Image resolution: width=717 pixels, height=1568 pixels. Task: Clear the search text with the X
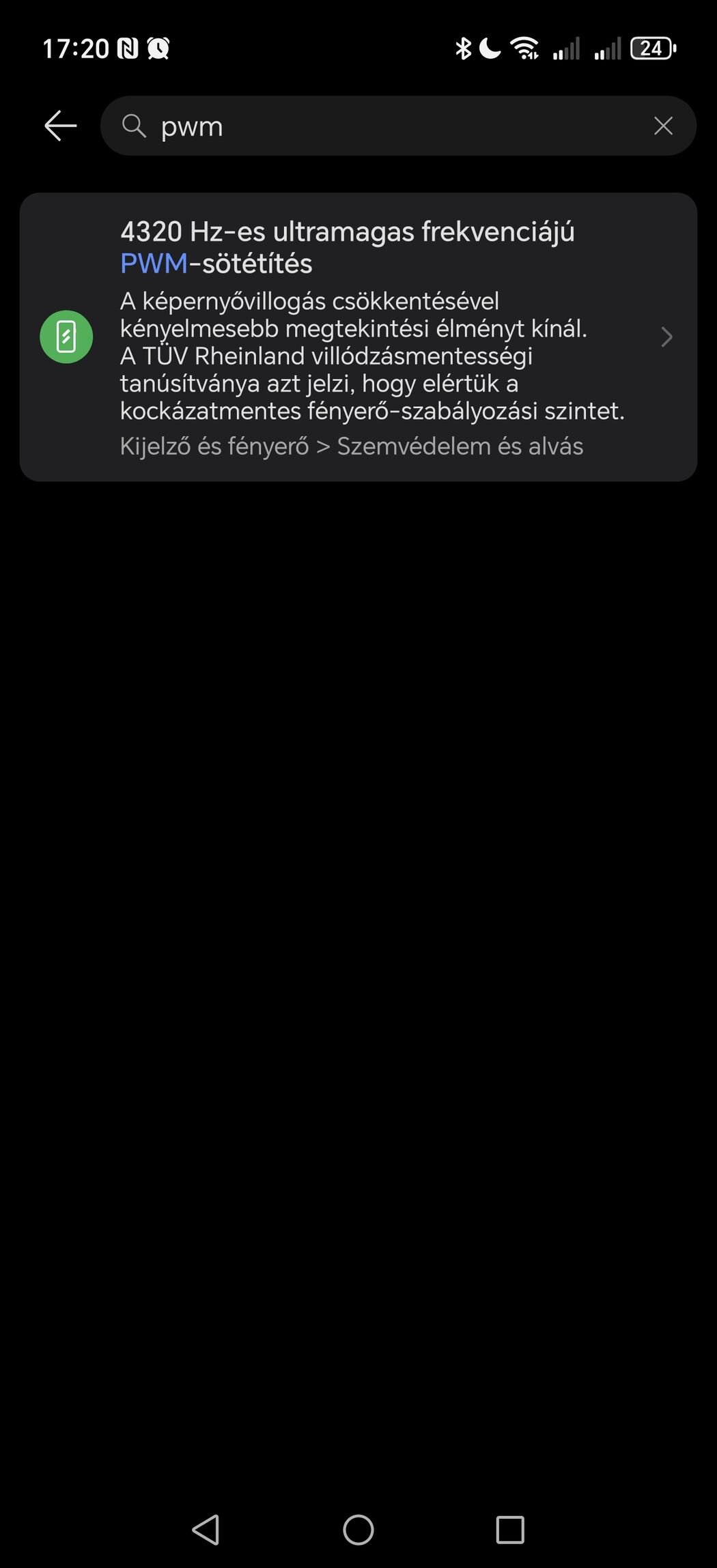click(663, 126)
